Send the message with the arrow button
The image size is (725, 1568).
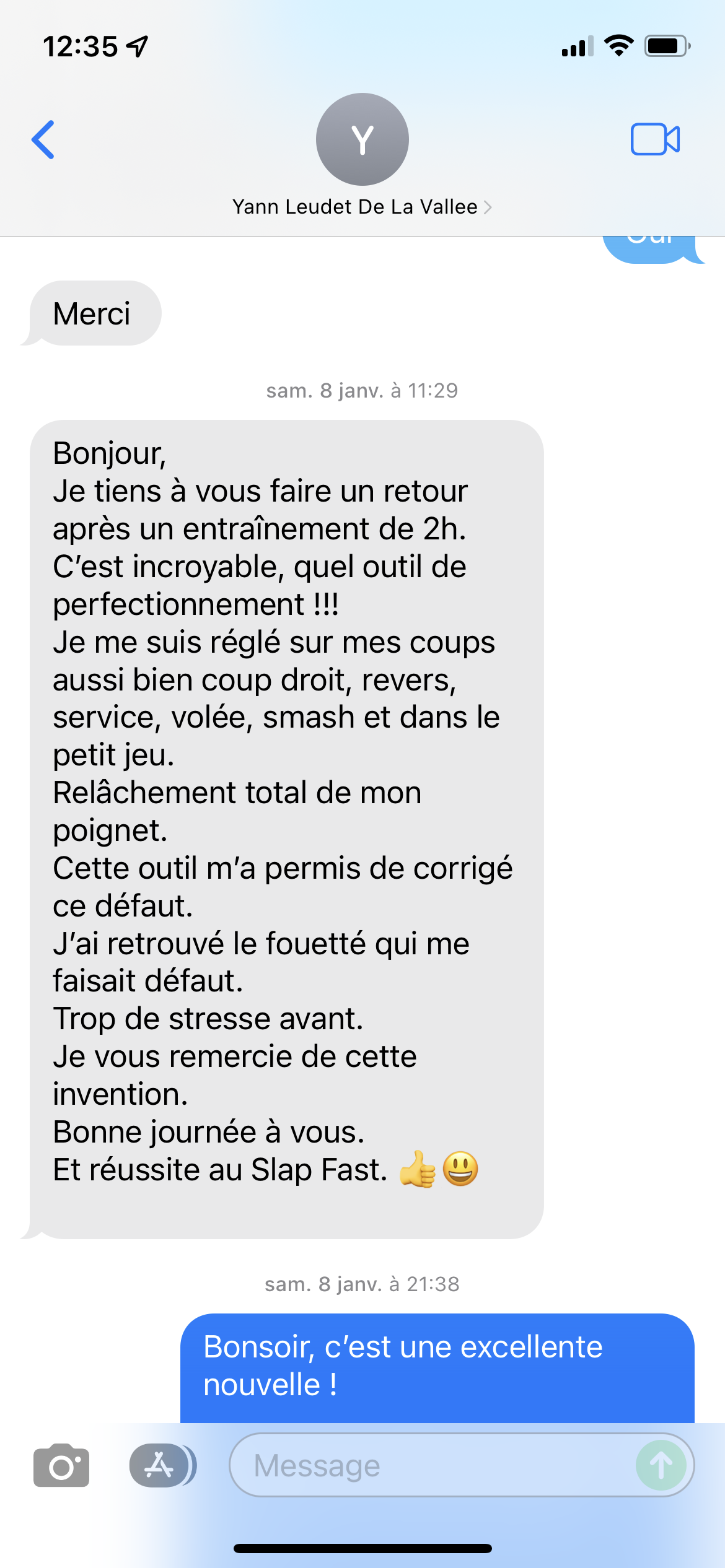click(661, 1465)
